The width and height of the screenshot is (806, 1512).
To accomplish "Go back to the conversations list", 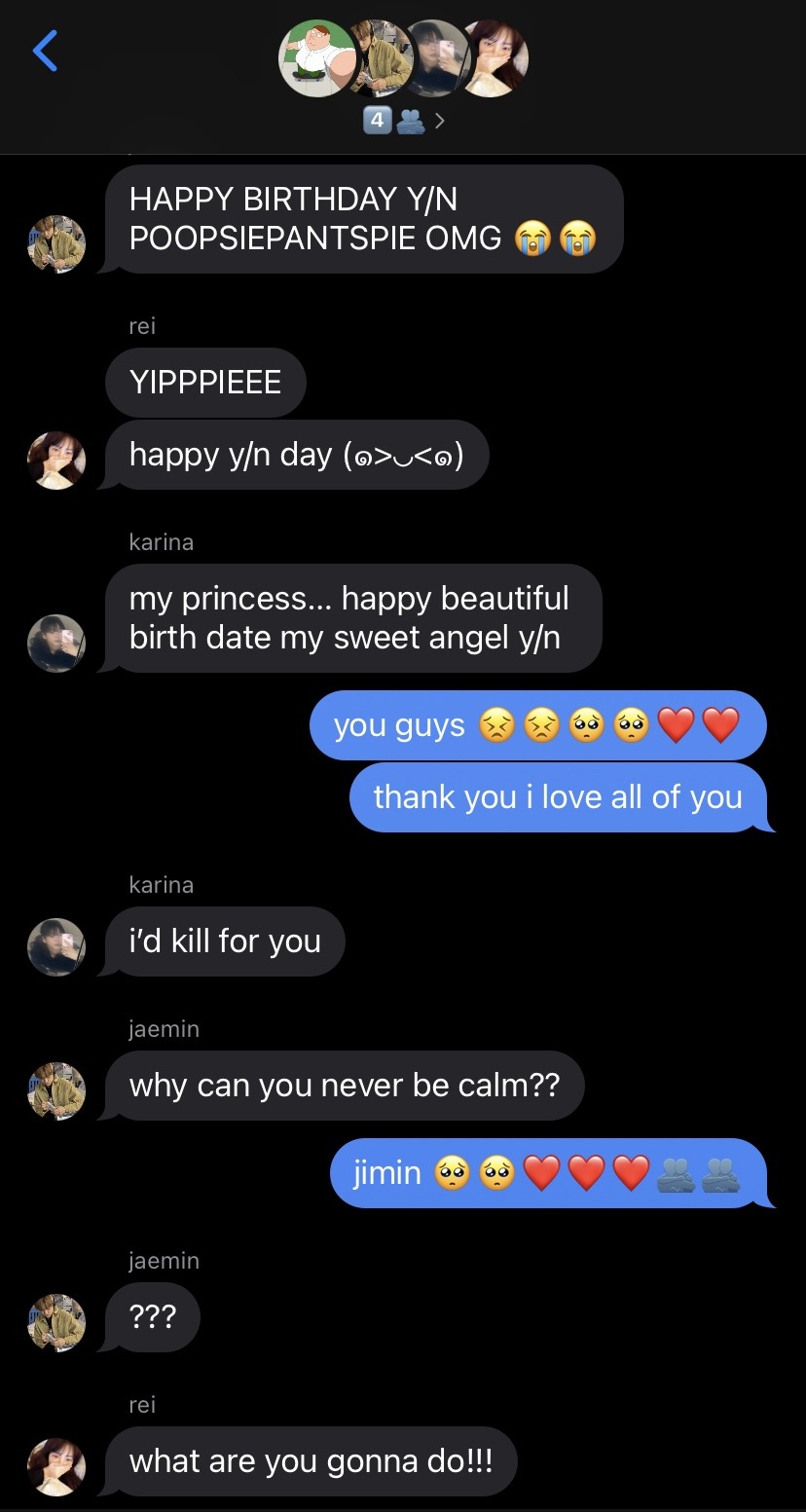I will (x=45, y=51).
